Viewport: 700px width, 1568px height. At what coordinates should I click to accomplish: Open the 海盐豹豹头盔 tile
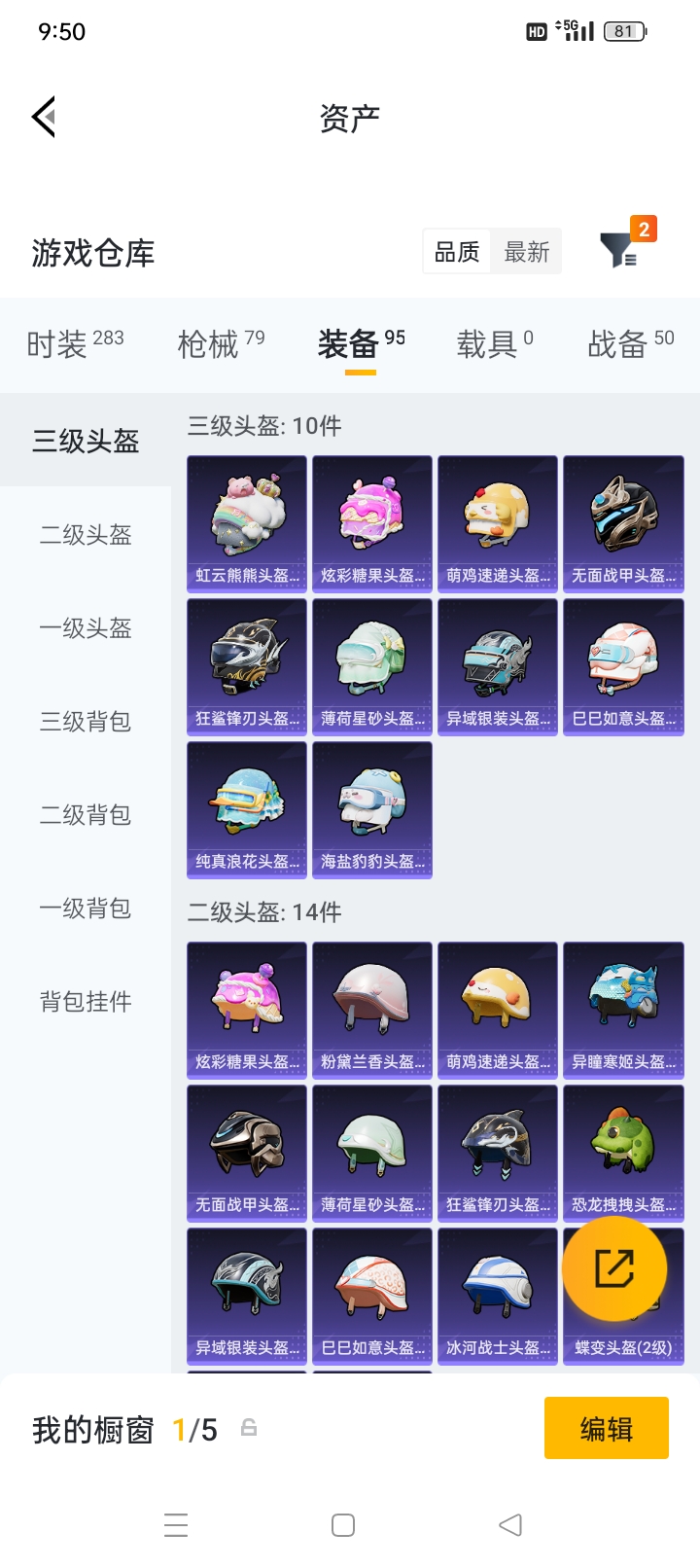[x=372, y=810]
